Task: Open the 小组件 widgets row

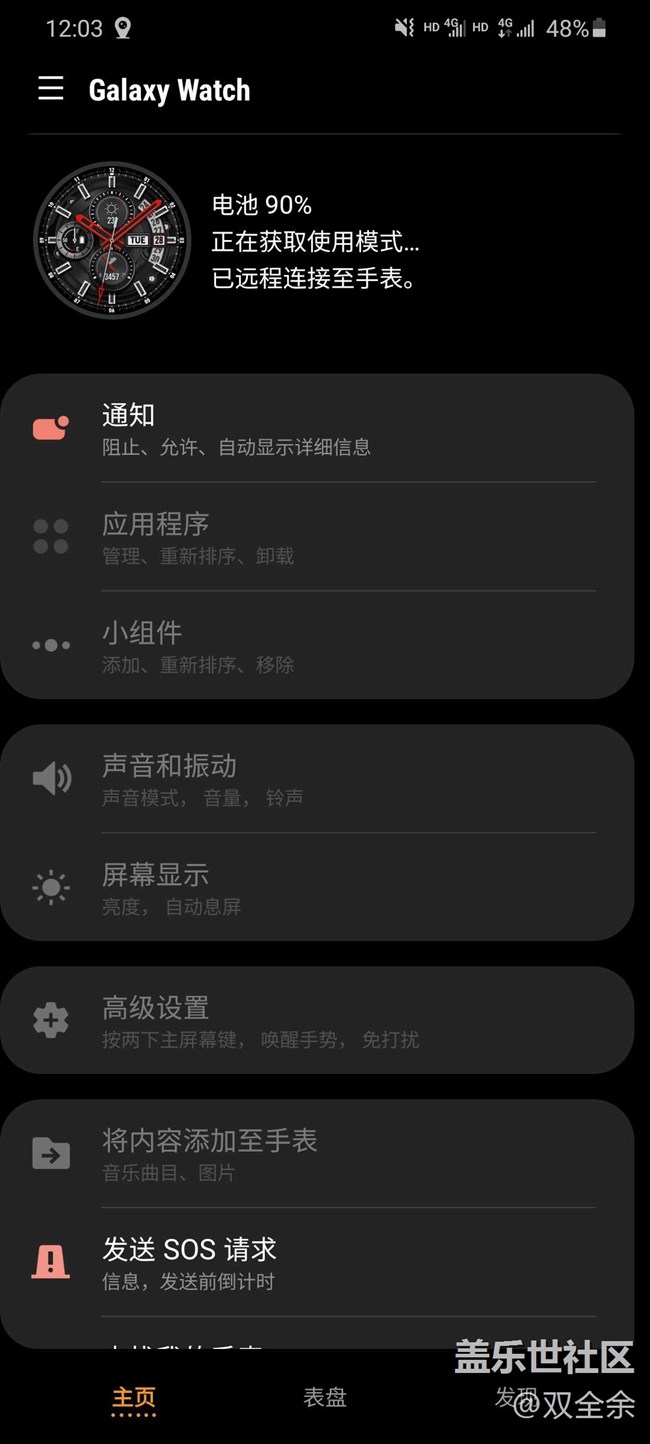Action: pos(316,646)
